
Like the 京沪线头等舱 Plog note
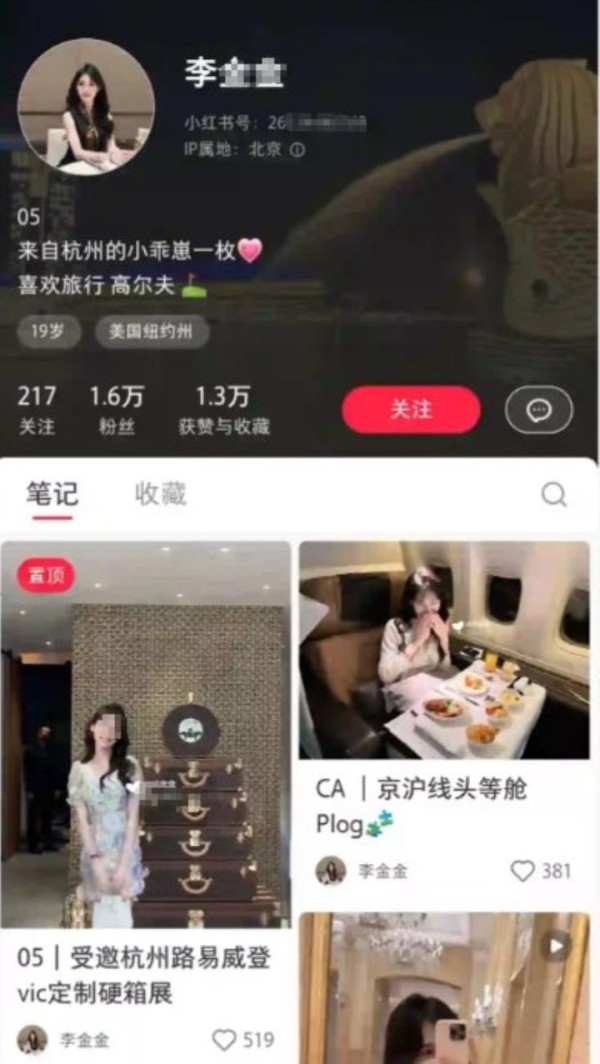(x=540, y=871)
